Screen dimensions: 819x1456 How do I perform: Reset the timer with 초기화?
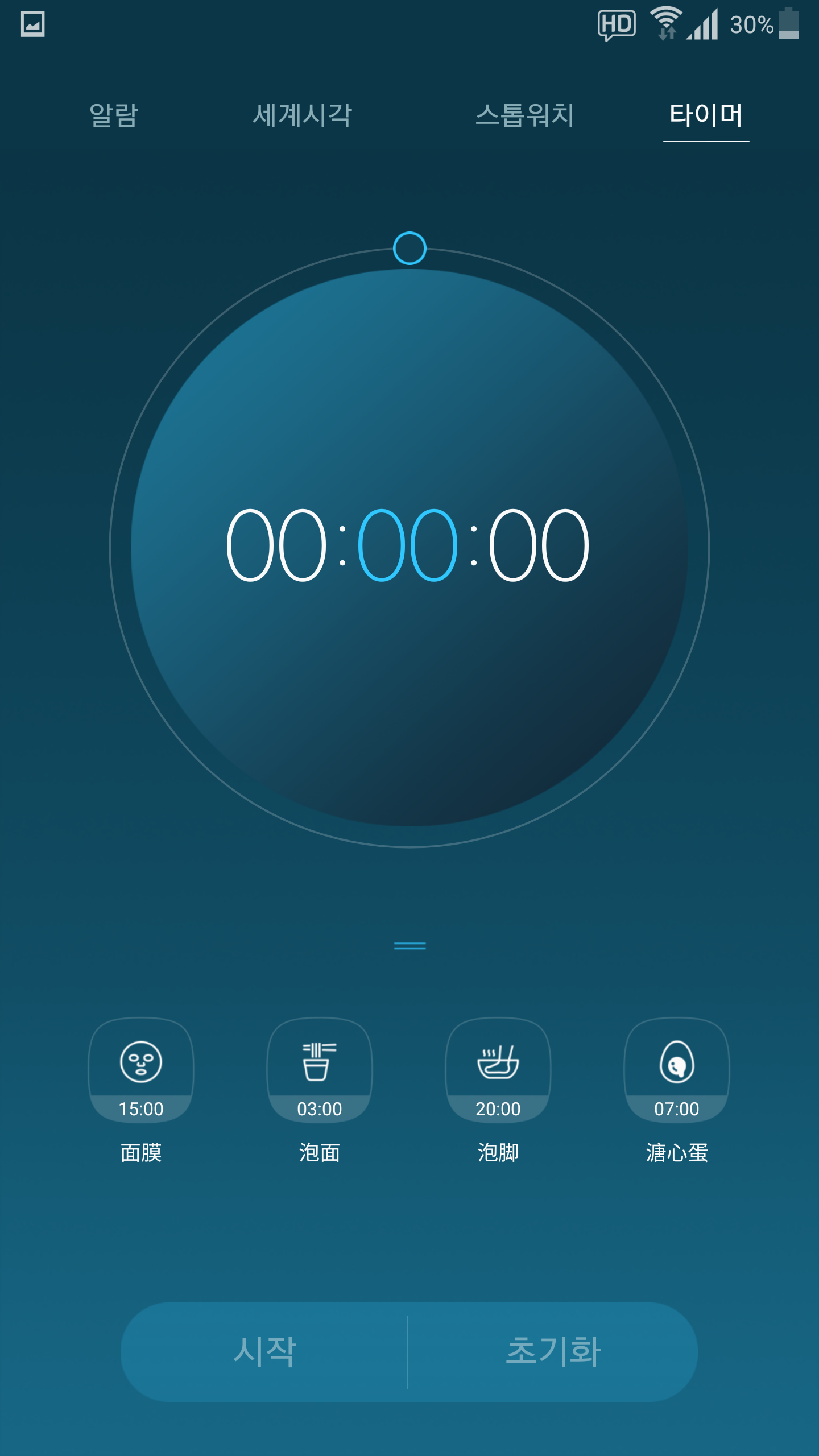point(553,1352)
